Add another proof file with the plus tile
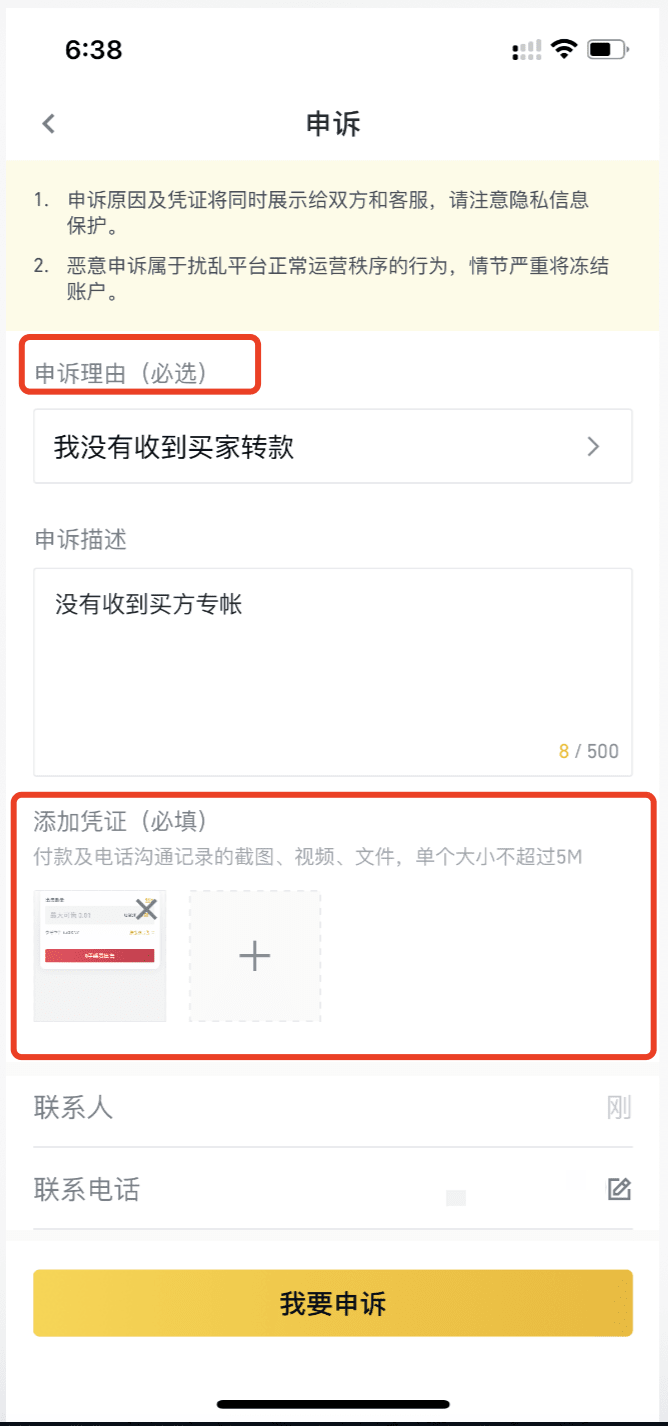This screenshot has width=668, height=1426. pyautogui.click(x=255, y=956)
